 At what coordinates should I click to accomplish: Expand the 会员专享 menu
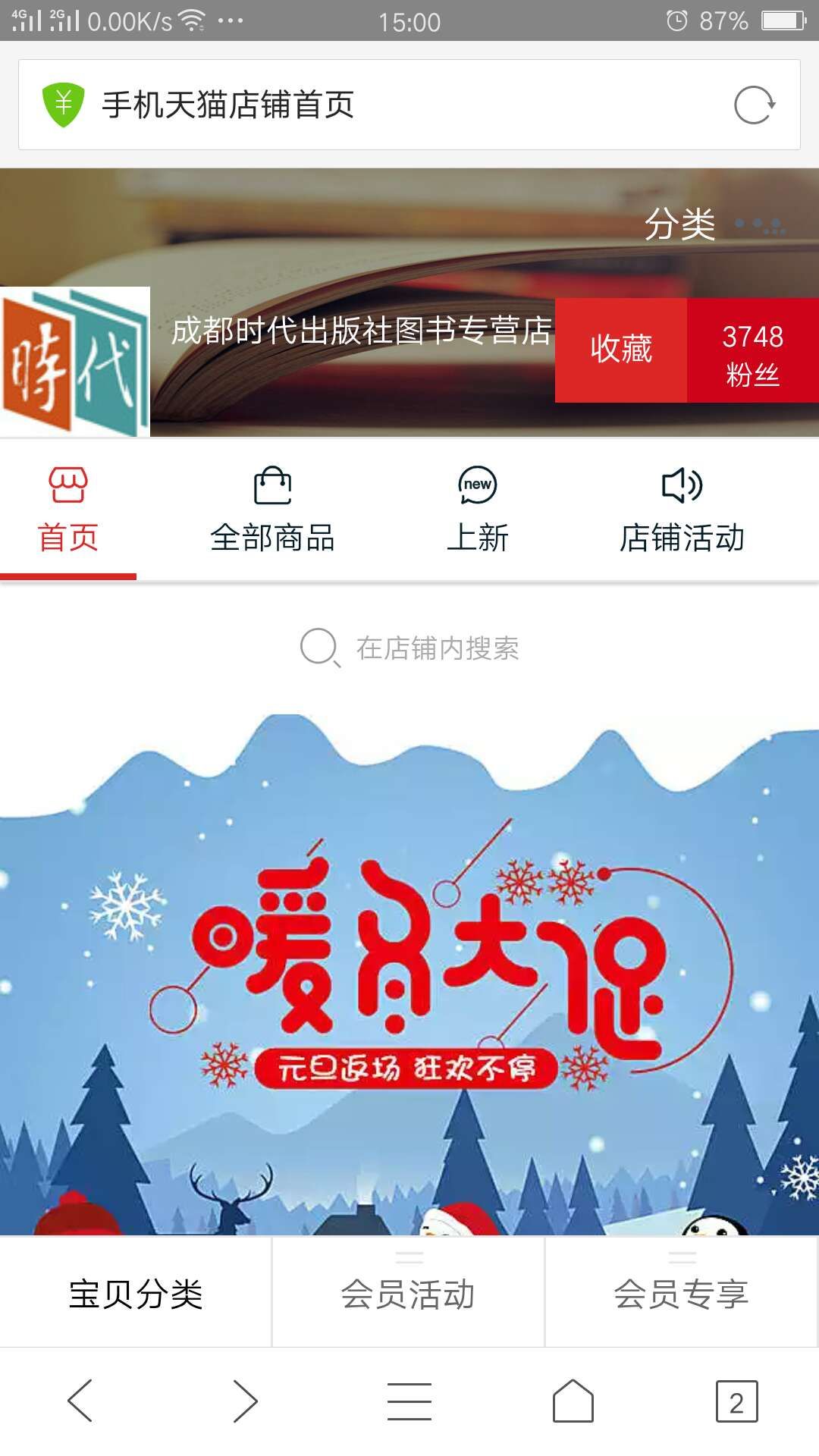681,1293
